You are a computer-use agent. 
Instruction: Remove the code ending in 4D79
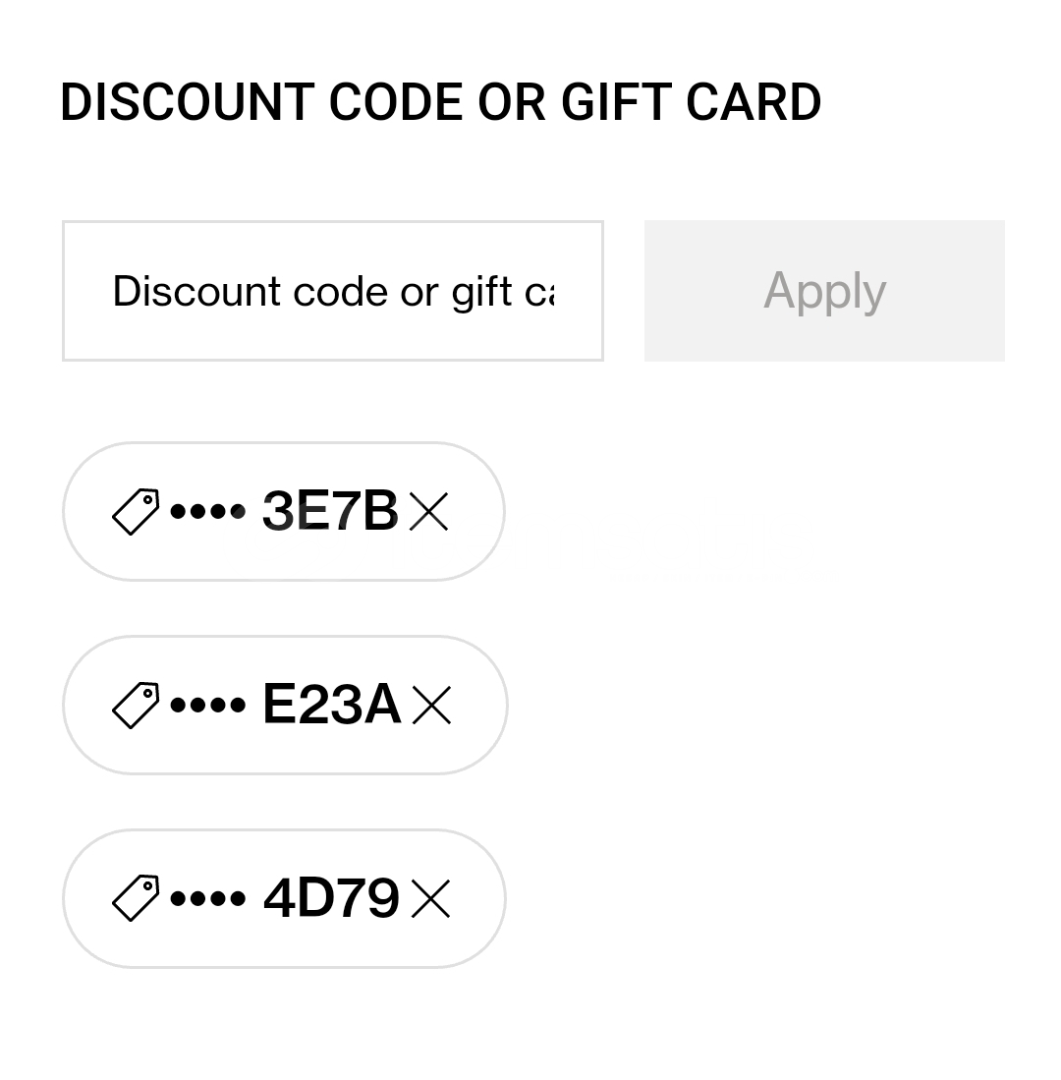point(431,899)
